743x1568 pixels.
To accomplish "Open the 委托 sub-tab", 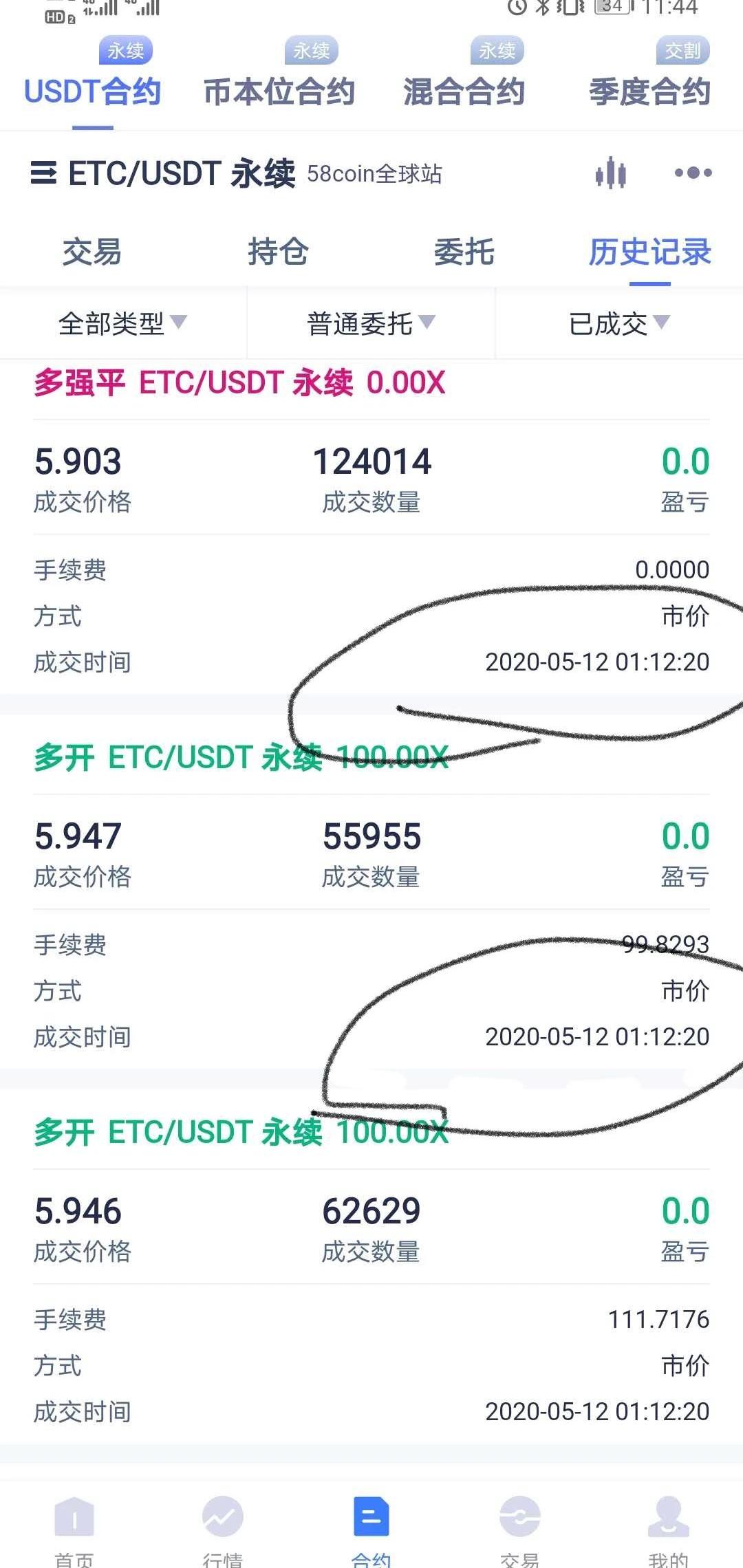I will (x=464, y=251).
